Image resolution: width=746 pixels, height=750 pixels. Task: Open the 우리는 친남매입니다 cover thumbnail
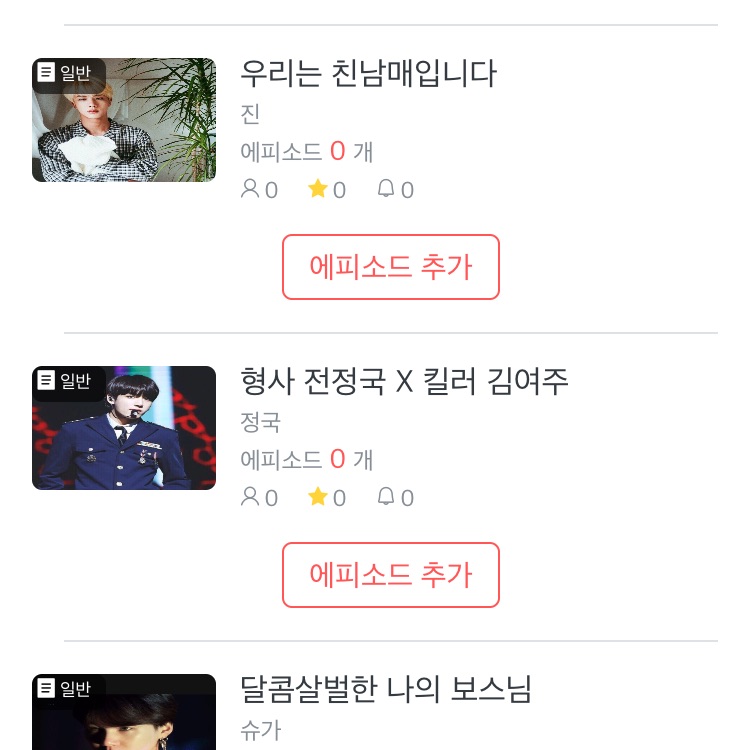124,120
